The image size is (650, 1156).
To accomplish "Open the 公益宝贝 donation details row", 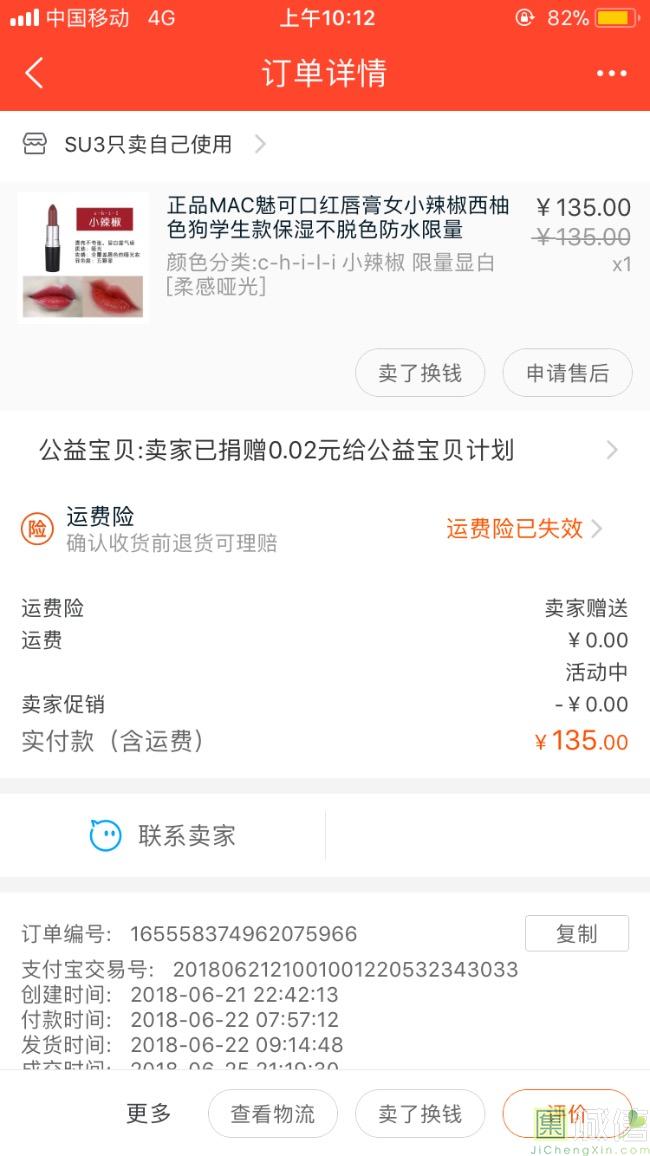I will point(325,450).
